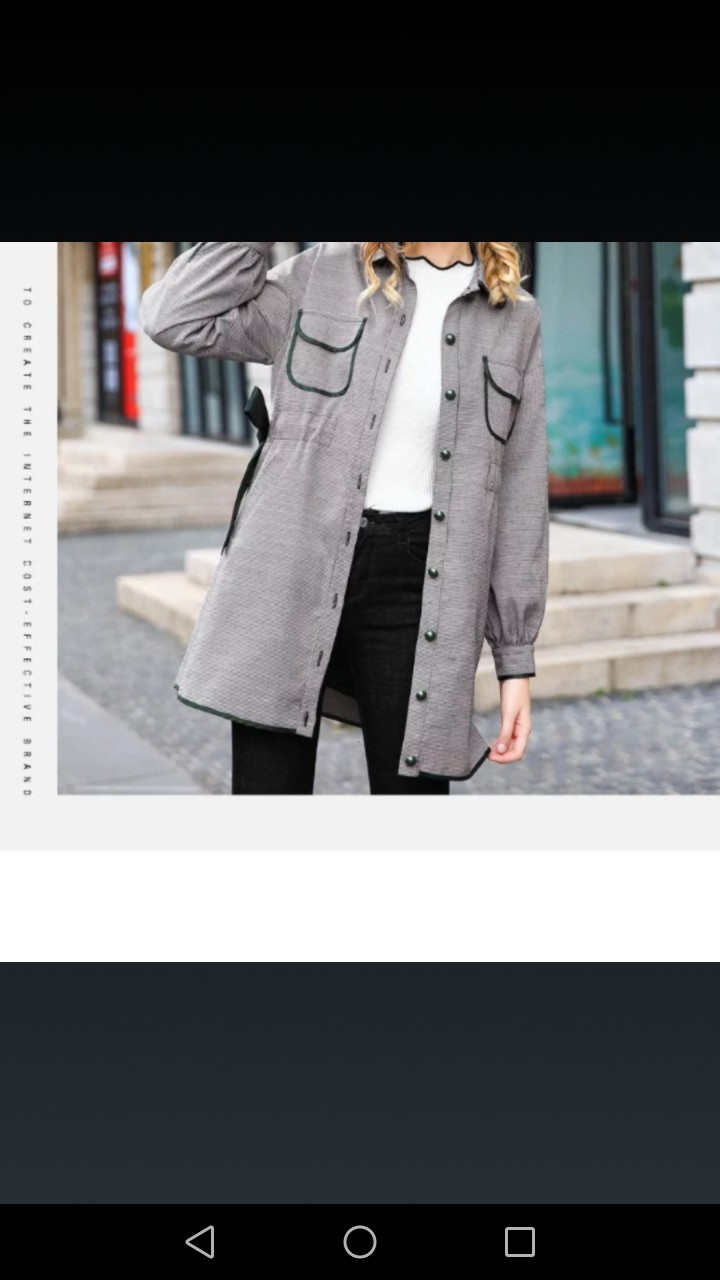Go back using the navigation bar's back arrow

click(x=200, y=1242)
